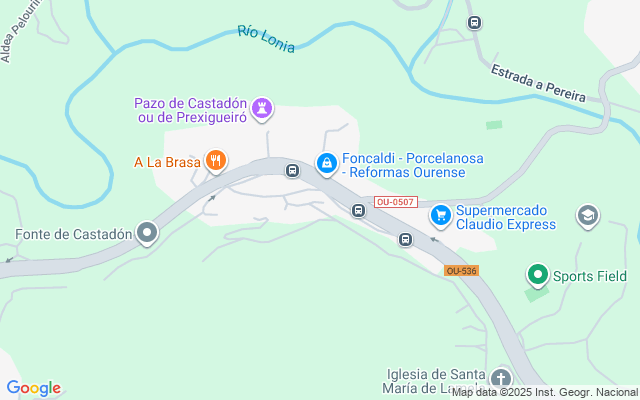Open the Pazo de Castadón castle marker
640x400 pixels.
tap(262, 107)
